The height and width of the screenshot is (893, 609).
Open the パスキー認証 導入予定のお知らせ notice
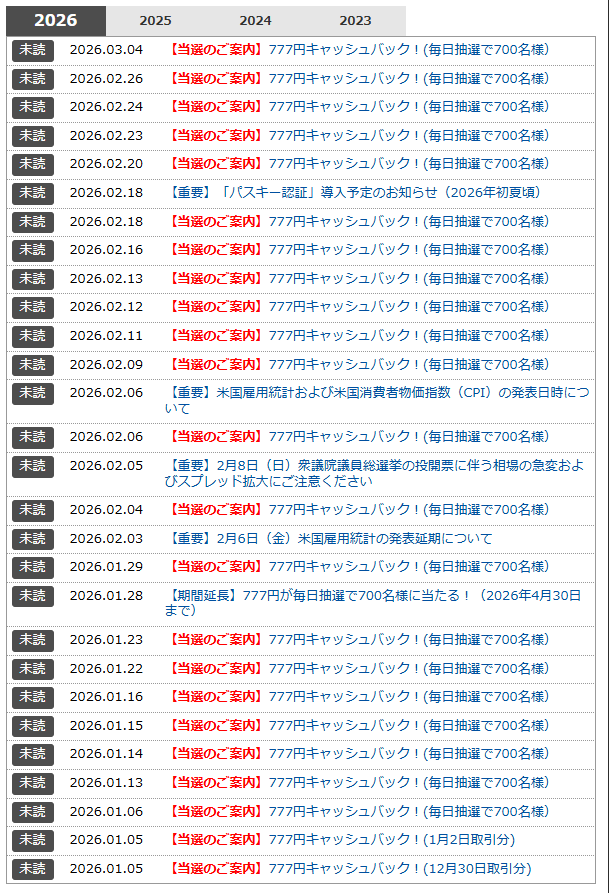pos(355,192)
